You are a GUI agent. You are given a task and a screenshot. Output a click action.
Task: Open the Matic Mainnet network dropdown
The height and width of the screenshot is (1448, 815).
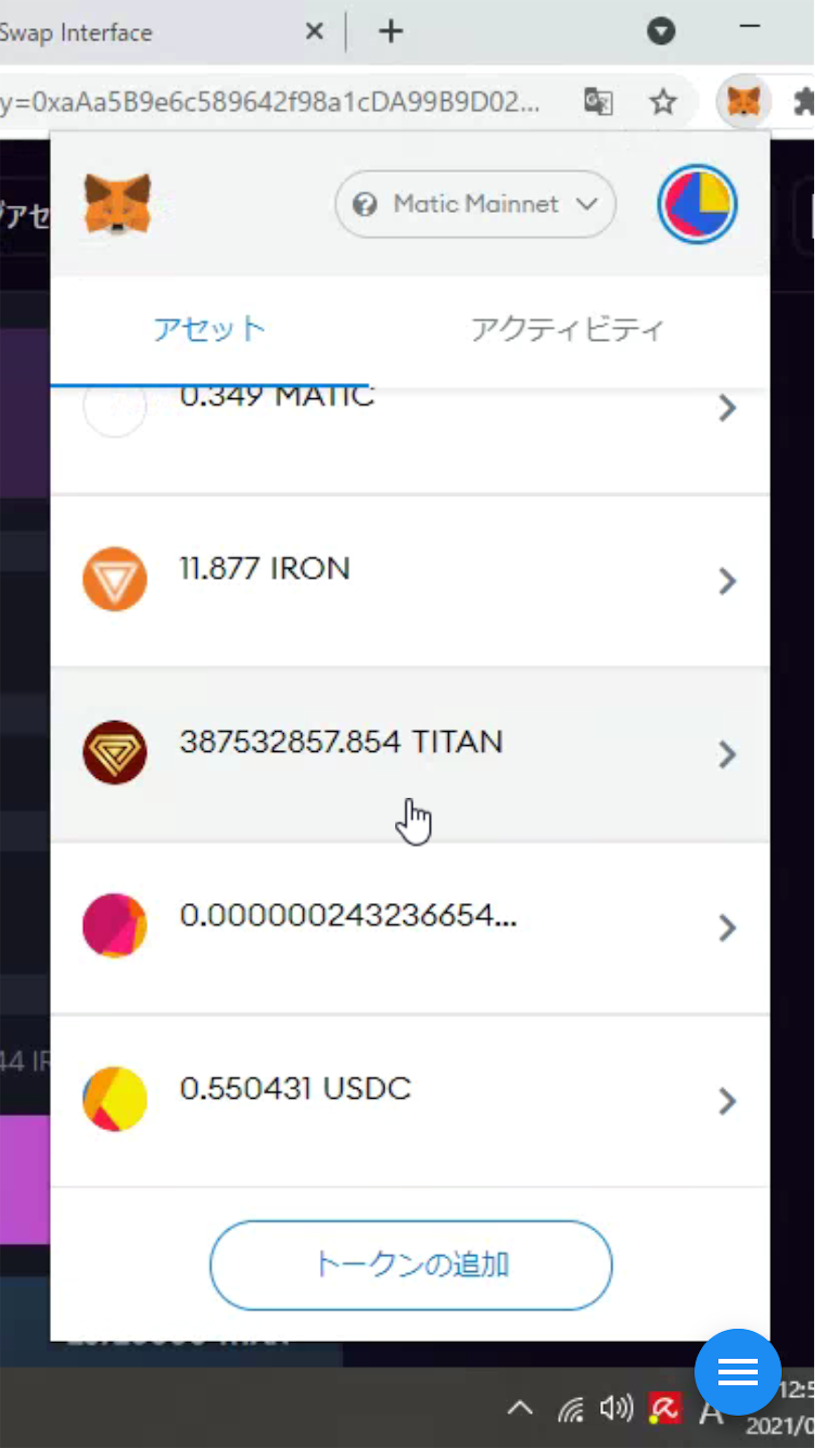tap(475, 204)
